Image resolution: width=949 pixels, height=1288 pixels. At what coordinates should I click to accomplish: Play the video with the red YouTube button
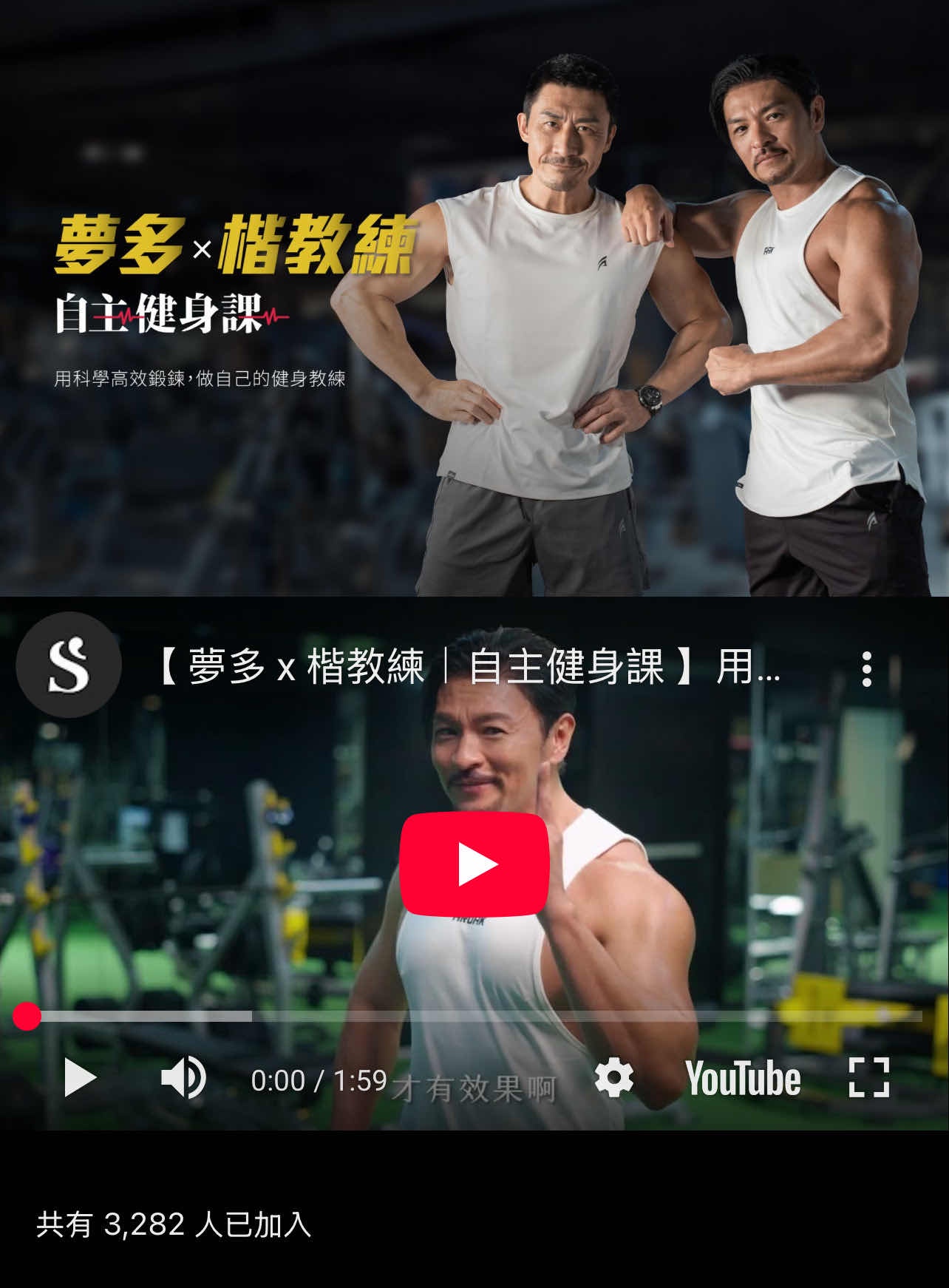point(474,864)
